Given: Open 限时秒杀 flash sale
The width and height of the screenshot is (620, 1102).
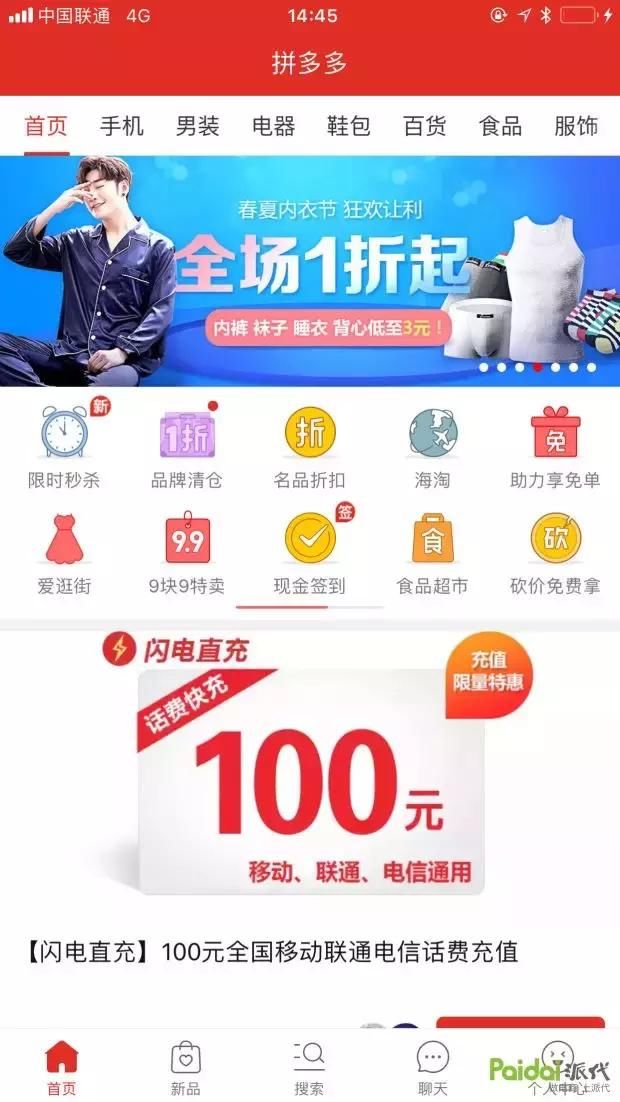Looking at the screenshot, I should [x=64, y=447].
